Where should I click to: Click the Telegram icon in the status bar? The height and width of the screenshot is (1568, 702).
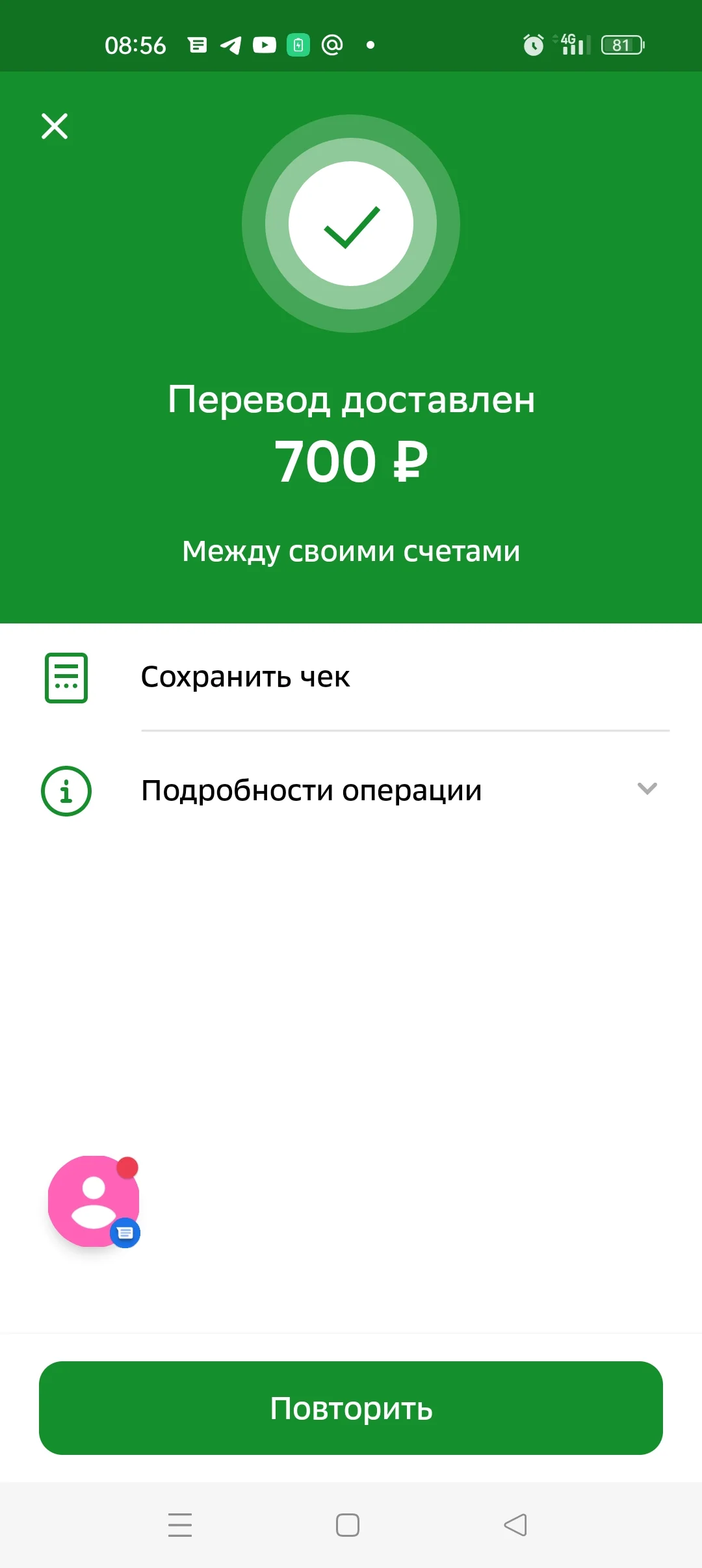click(230, 44)
